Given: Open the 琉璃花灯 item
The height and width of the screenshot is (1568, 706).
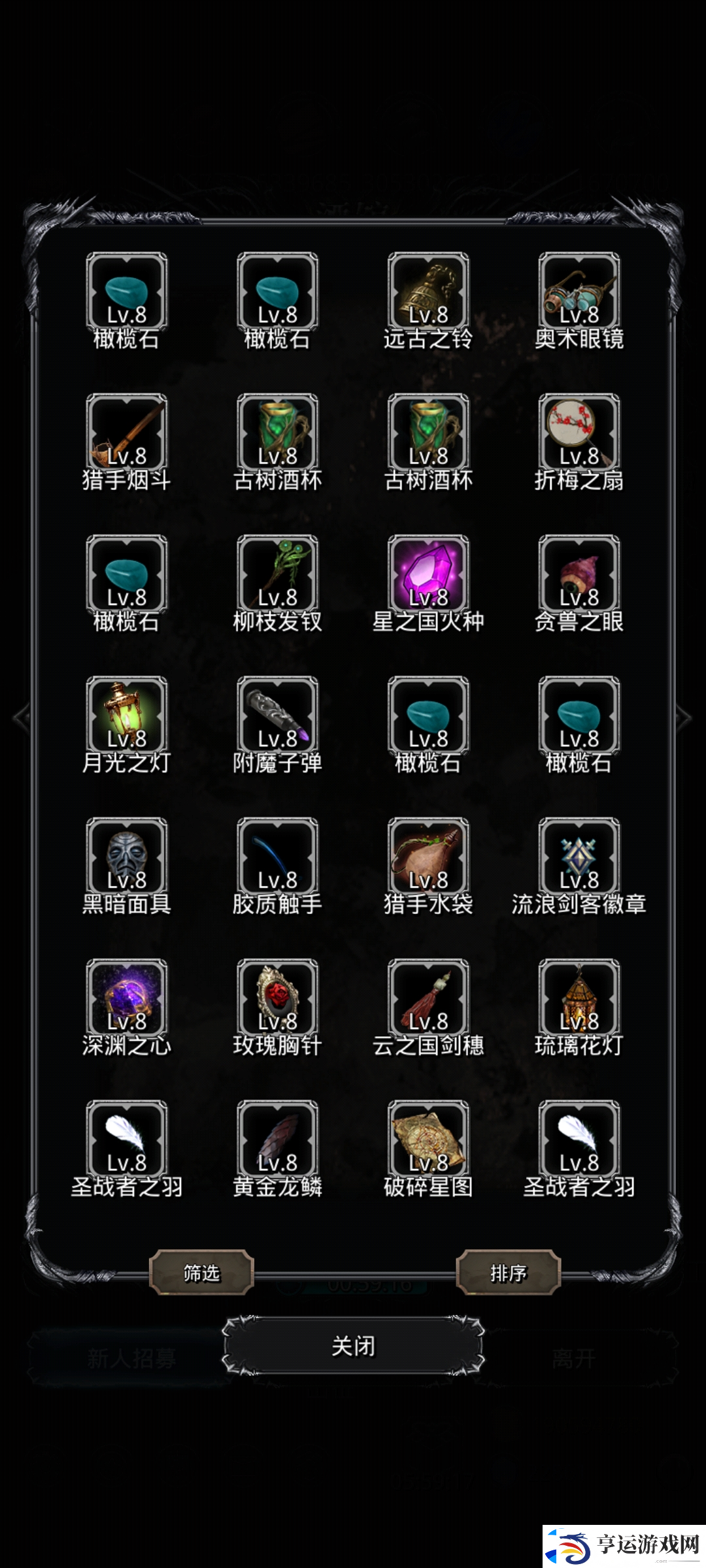Looking at the screenshot, I should click(x=579, y=999).
